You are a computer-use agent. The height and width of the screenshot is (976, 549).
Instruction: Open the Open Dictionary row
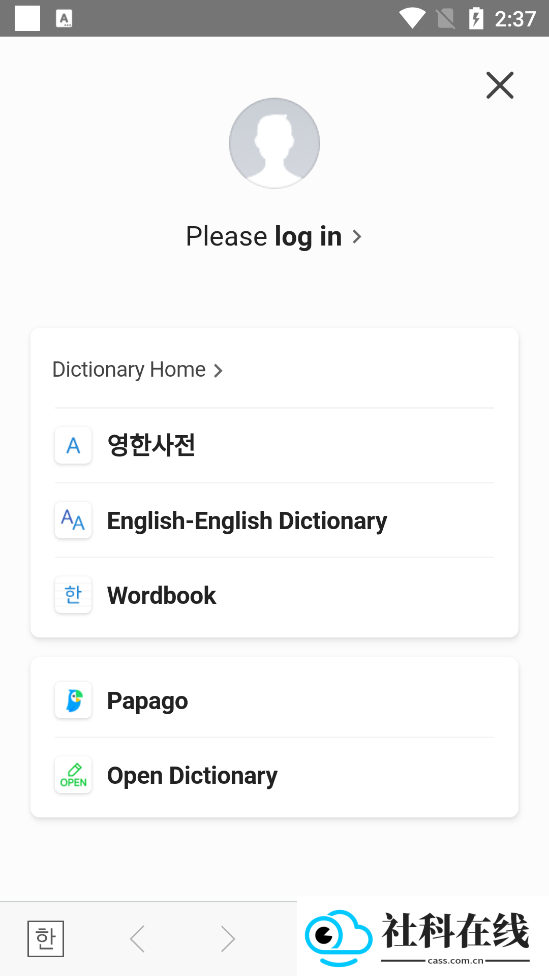[x=274, y=776]
